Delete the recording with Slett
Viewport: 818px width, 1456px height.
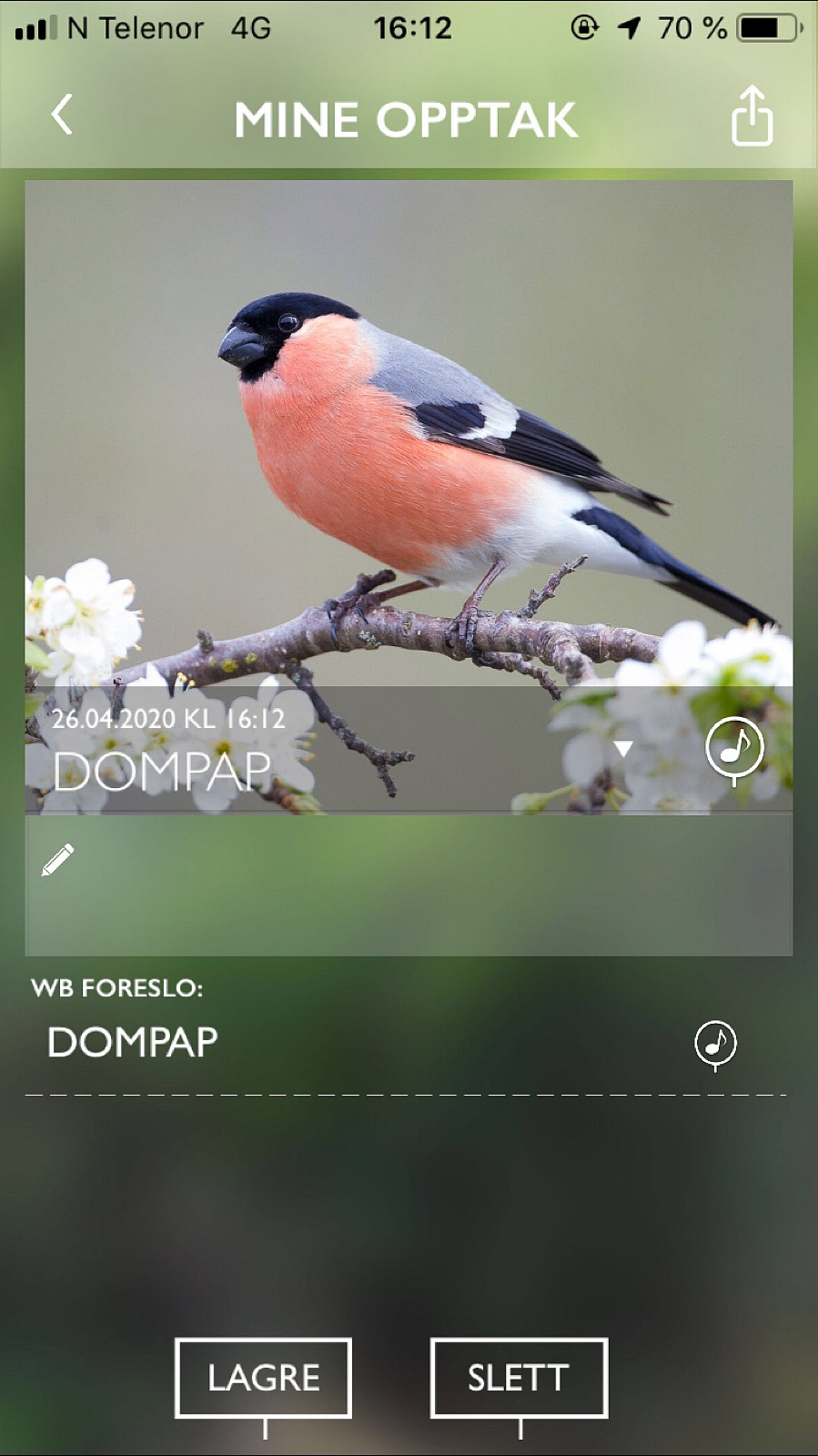pyautogui.click(x=519, y=1378)
